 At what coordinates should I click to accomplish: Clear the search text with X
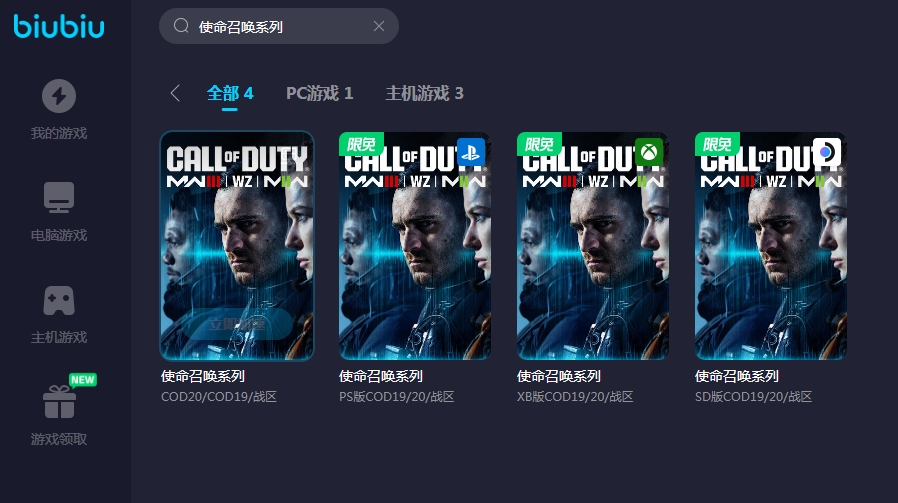379,26
